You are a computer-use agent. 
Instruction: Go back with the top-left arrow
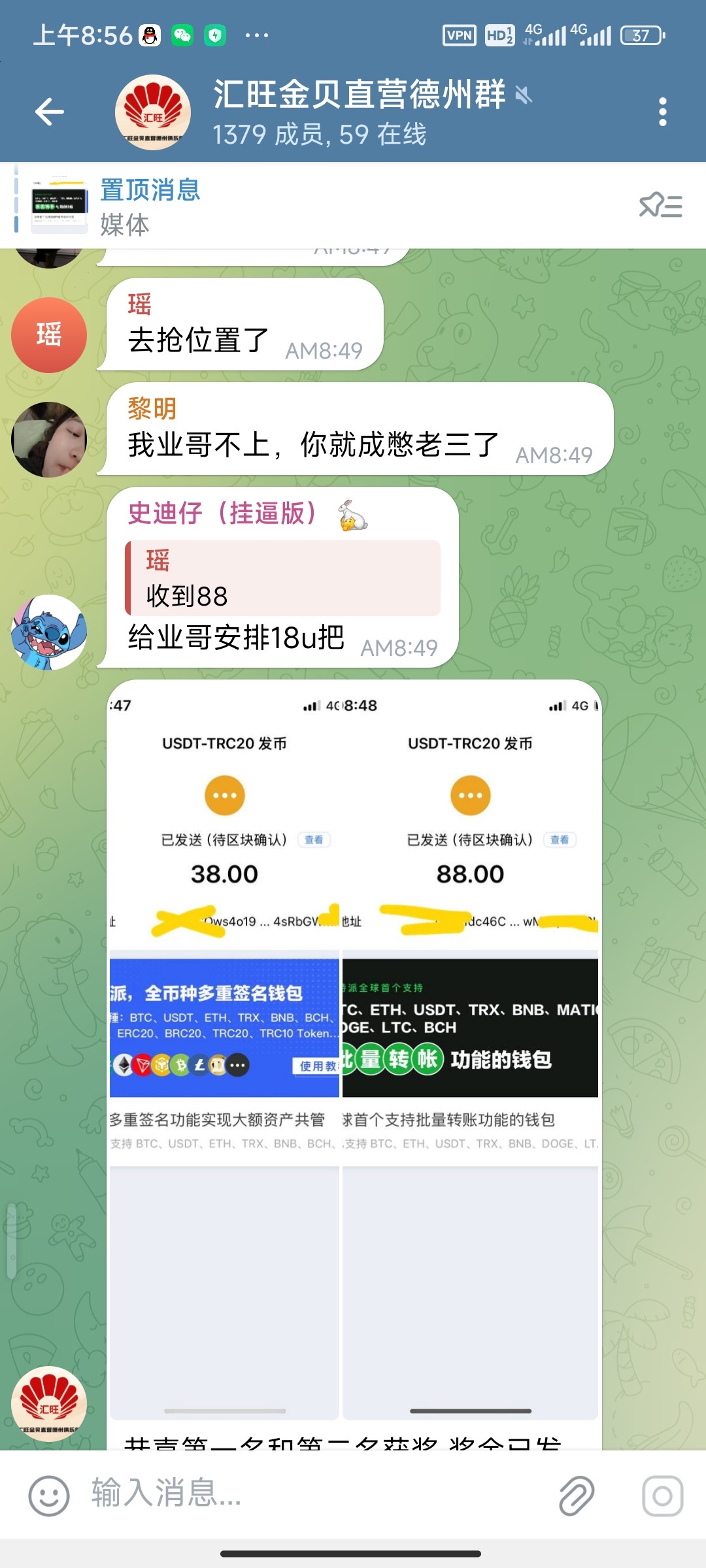coord(50,112)
